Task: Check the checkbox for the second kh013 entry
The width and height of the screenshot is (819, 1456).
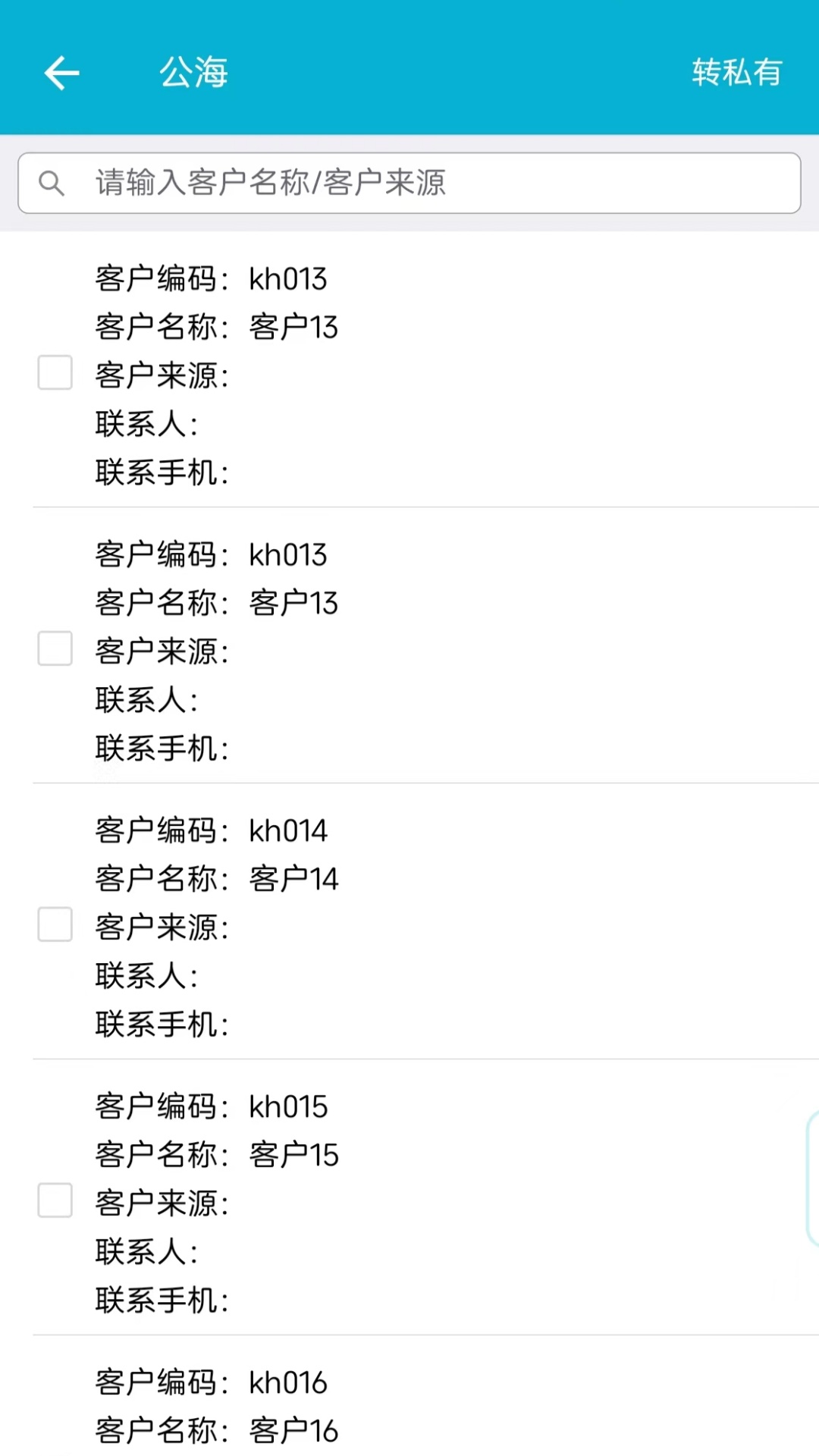Action: (54, 649)
